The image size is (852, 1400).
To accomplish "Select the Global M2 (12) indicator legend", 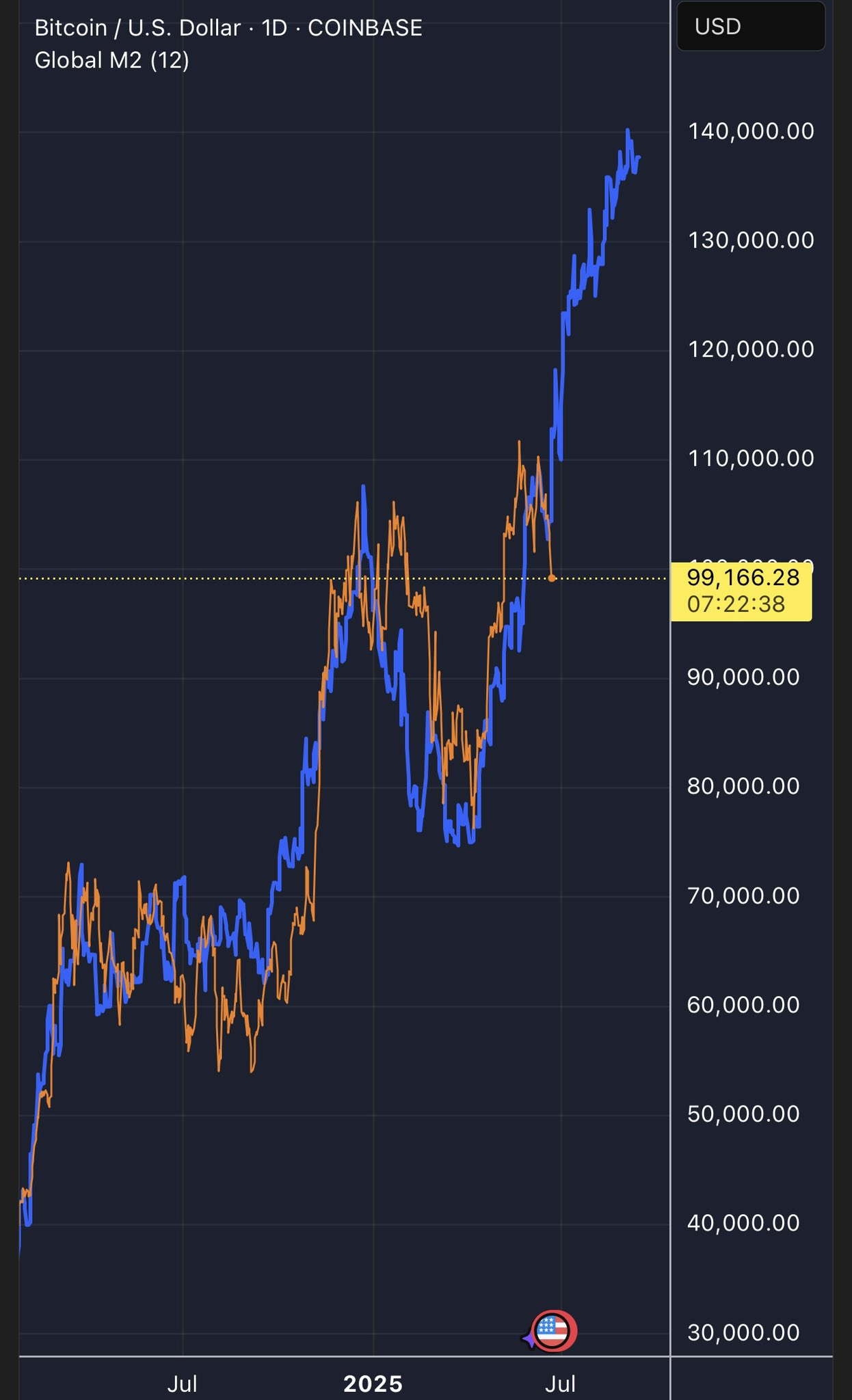I will click(x=111, y=60).
